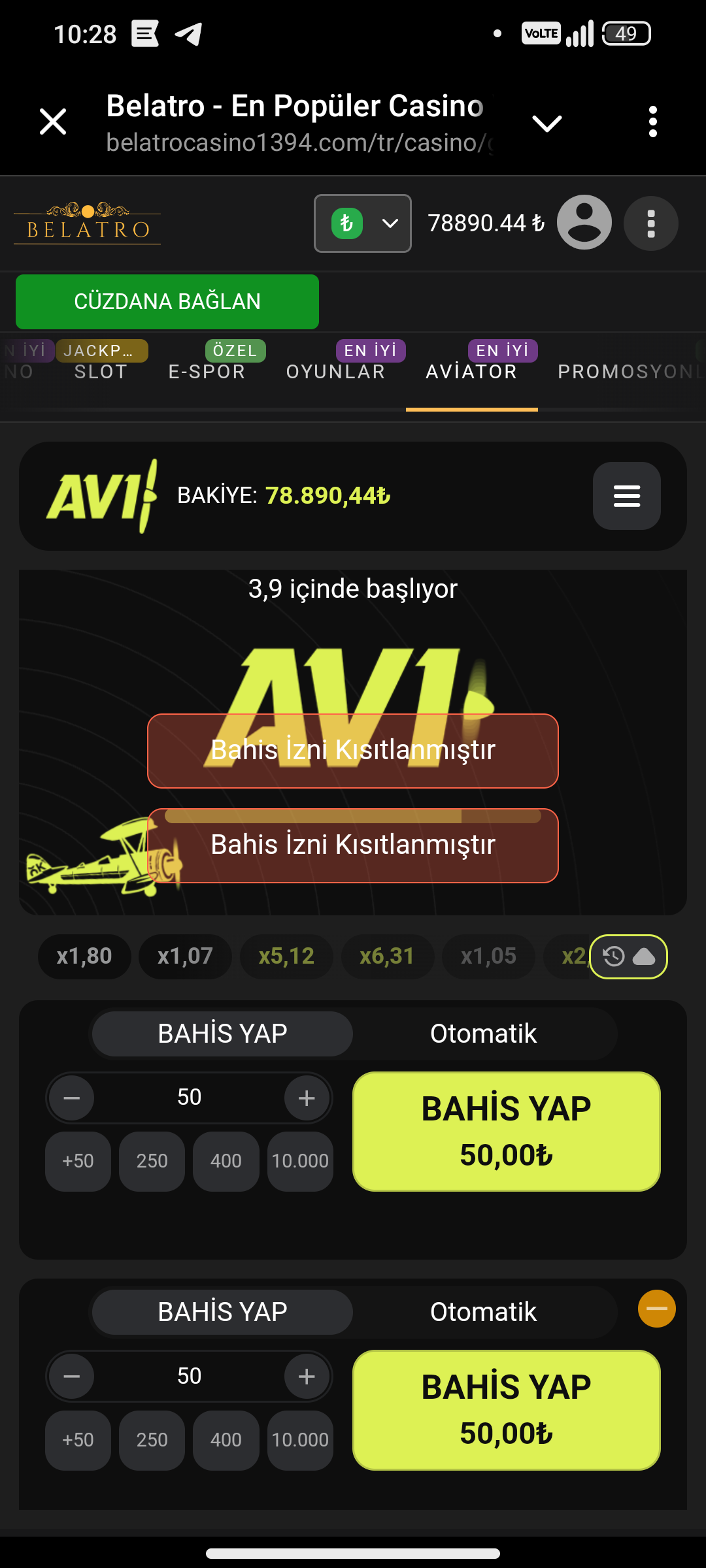
Task: Select Otomatik in the first bet panel
Action: tap(483, 1034)
